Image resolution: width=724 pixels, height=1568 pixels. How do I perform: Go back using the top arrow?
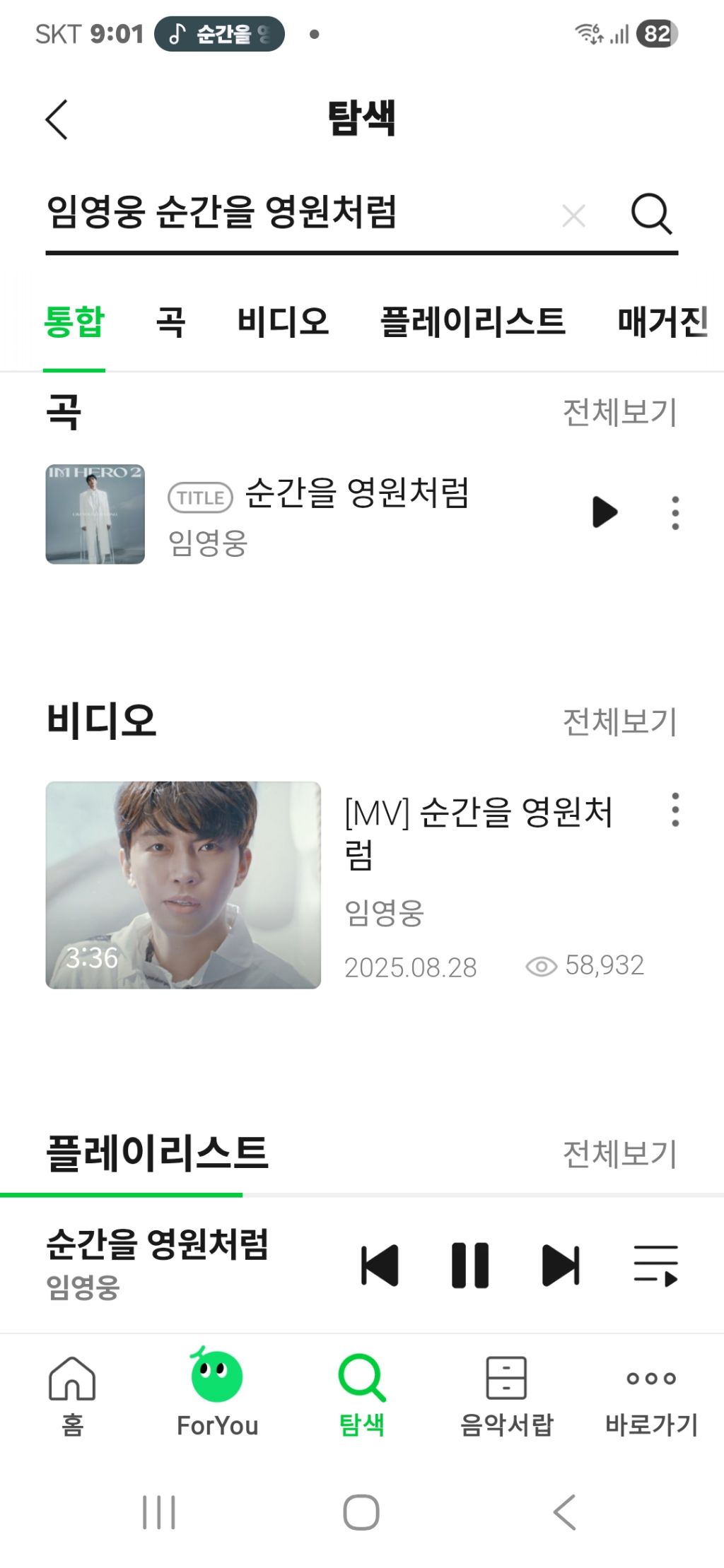pyautogui.click(x=57, y=119)
